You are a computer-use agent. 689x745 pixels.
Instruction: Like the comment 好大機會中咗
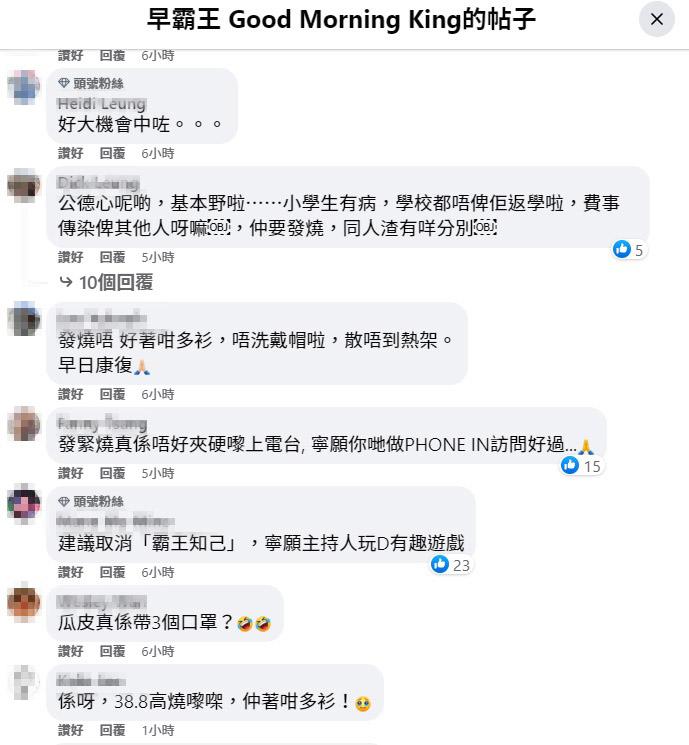(70, 153)
